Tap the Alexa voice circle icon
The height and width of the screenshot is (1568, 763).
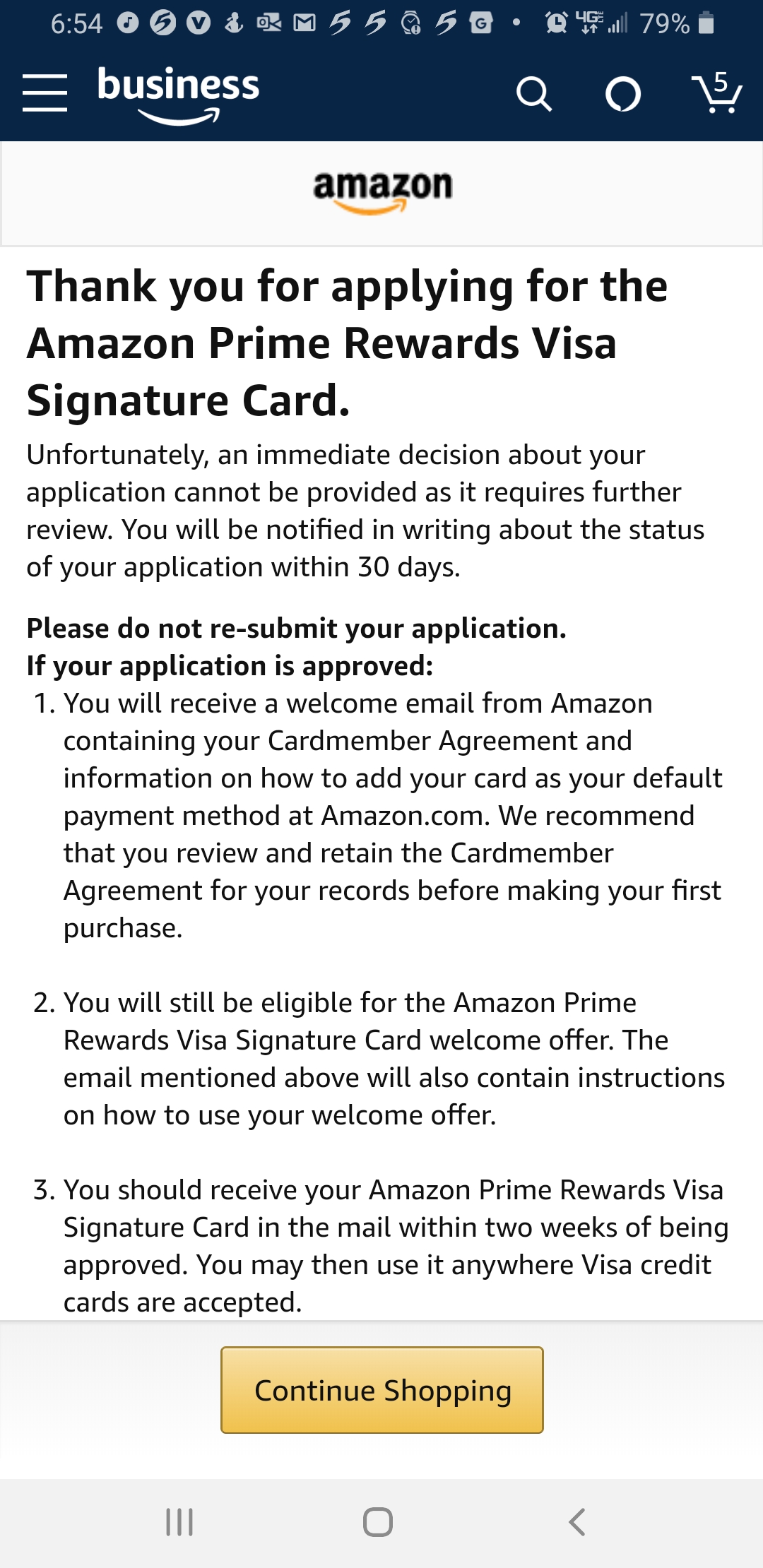point(623,94)
